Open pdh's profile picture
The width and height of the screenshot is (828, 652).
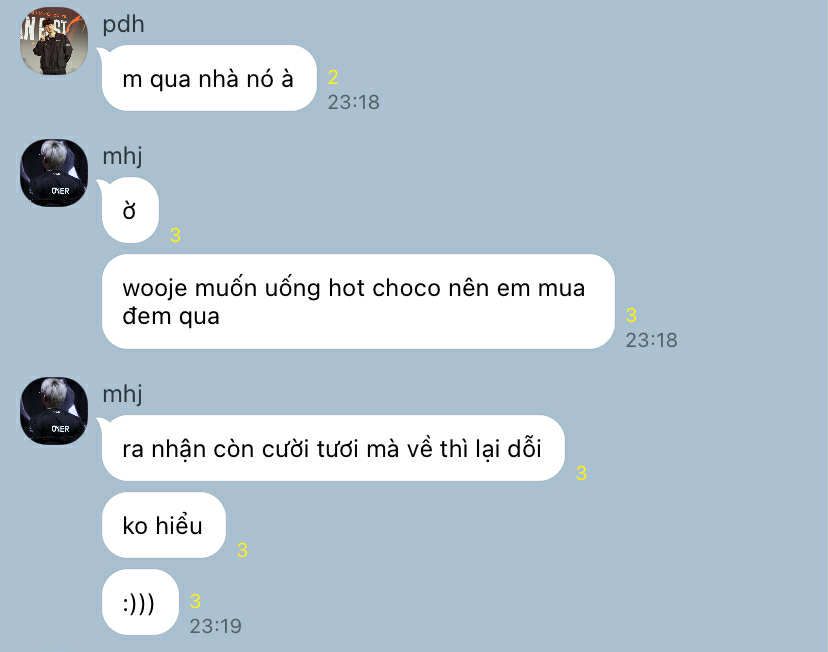pyautogui.click(x=54, y=41)
